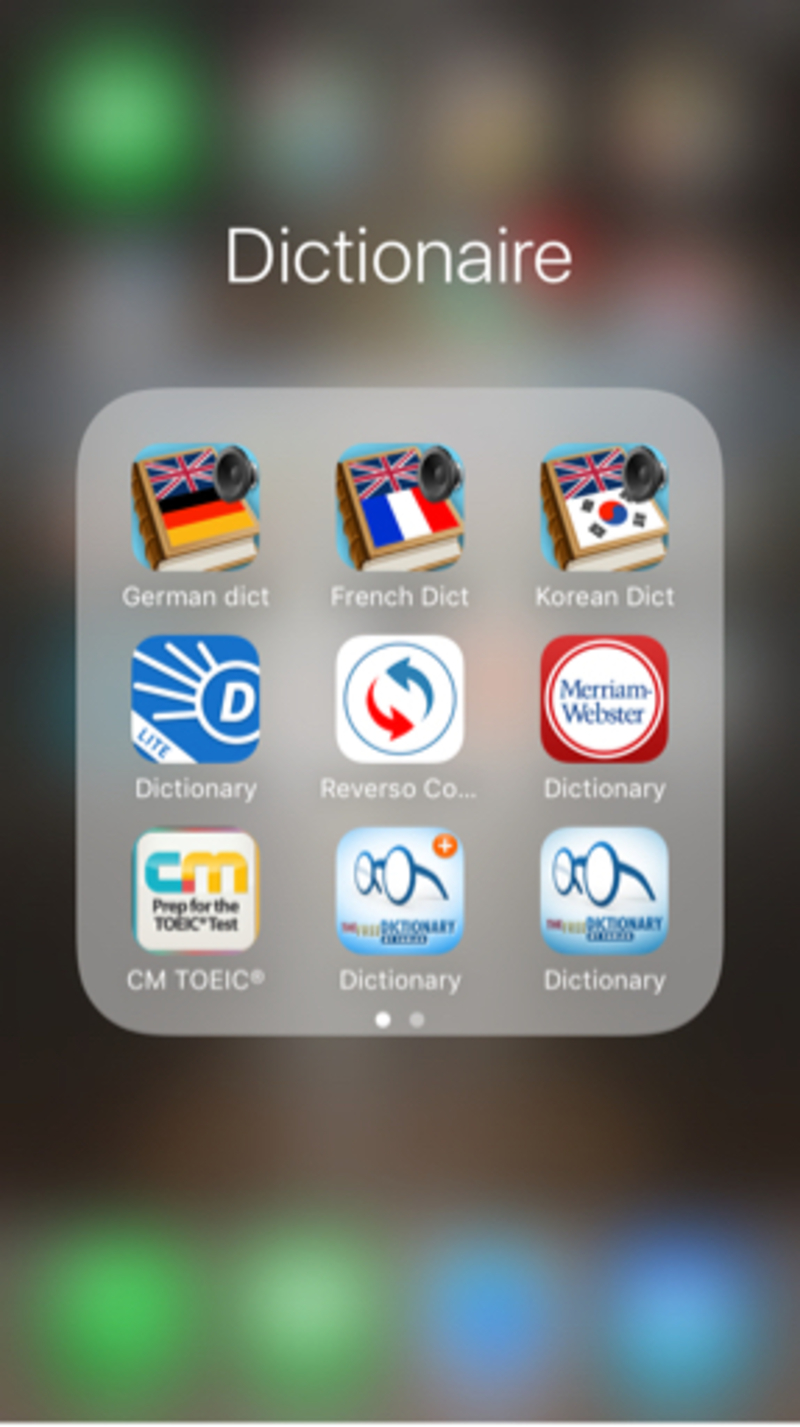
Task: Launch the Reverso Context app
Action: click(x=400, y=699)
